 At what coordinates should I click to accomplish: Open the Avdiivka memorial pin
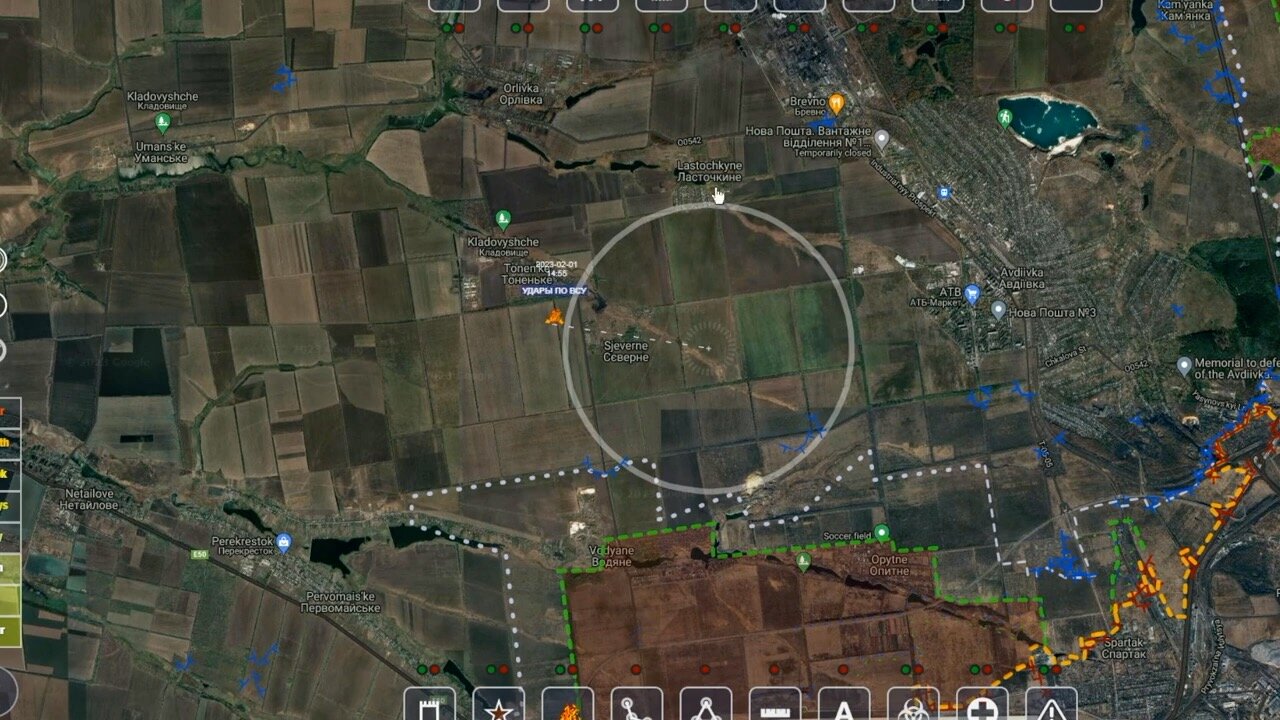point(1184,366)
